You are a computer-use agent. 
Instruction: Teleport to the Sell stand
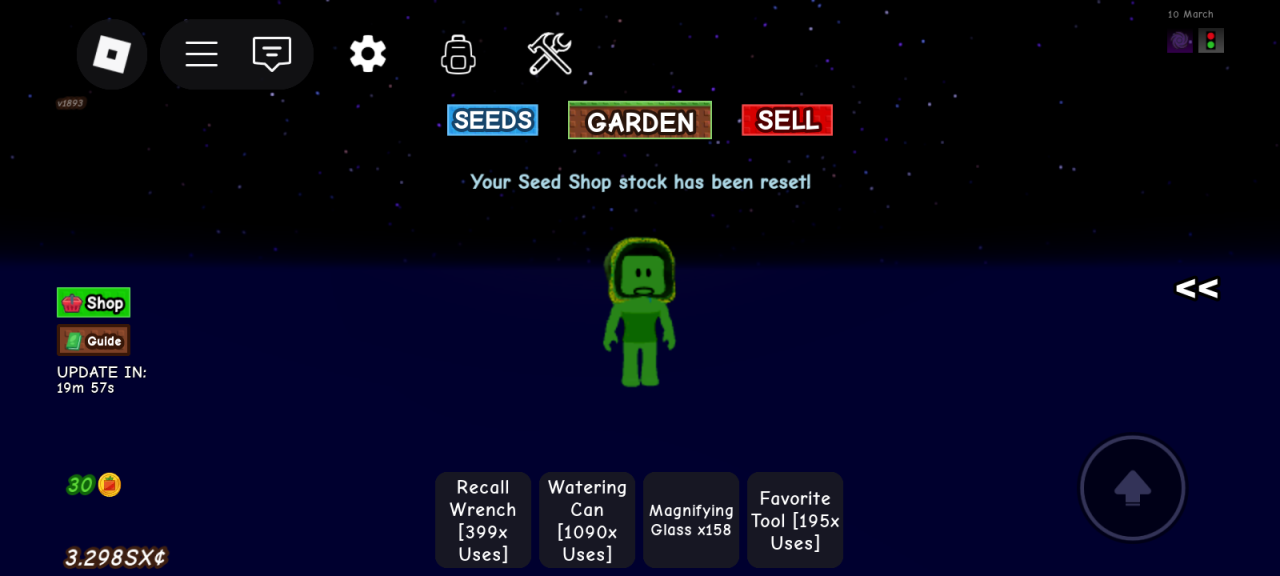tap(787, 121)
